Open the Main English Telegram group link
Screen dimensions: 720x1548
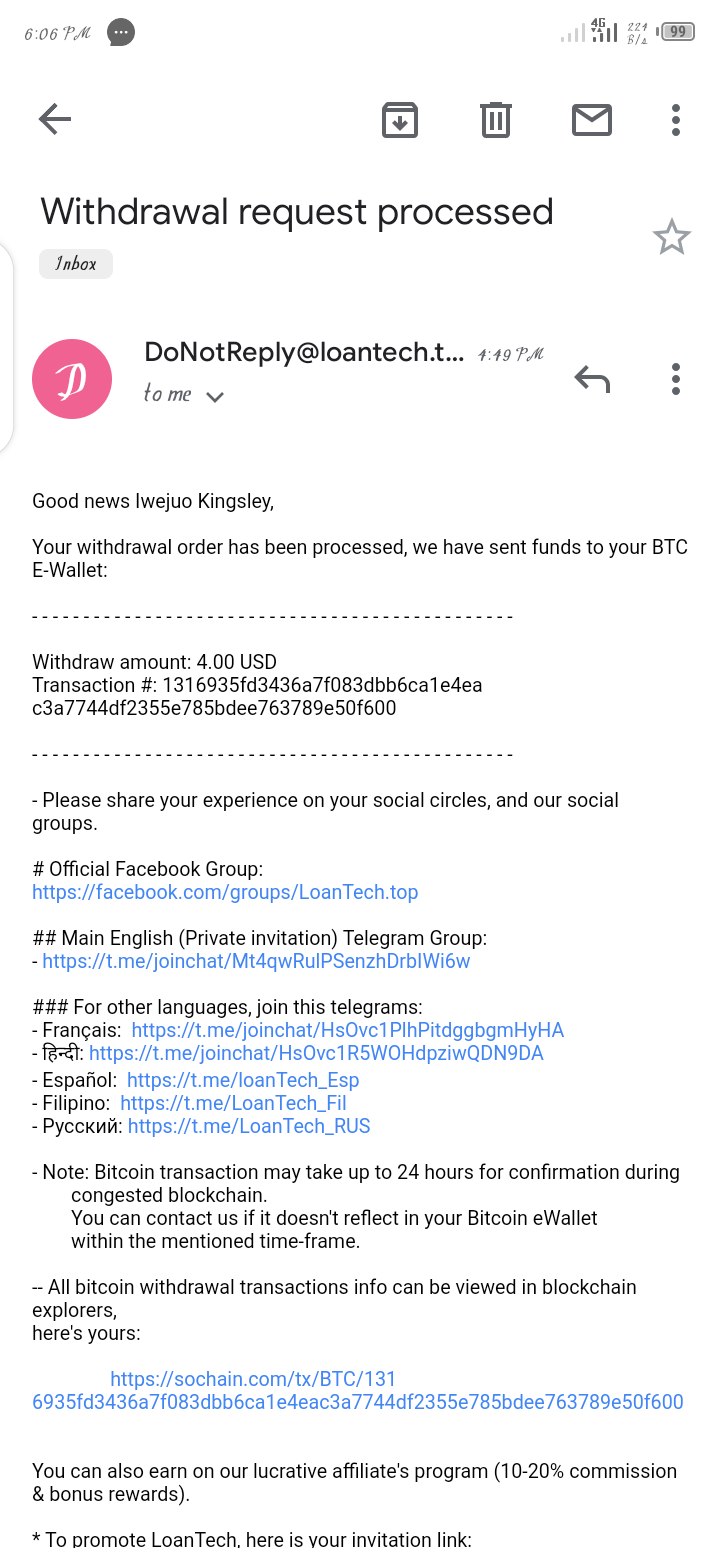[x=256, y=961]
